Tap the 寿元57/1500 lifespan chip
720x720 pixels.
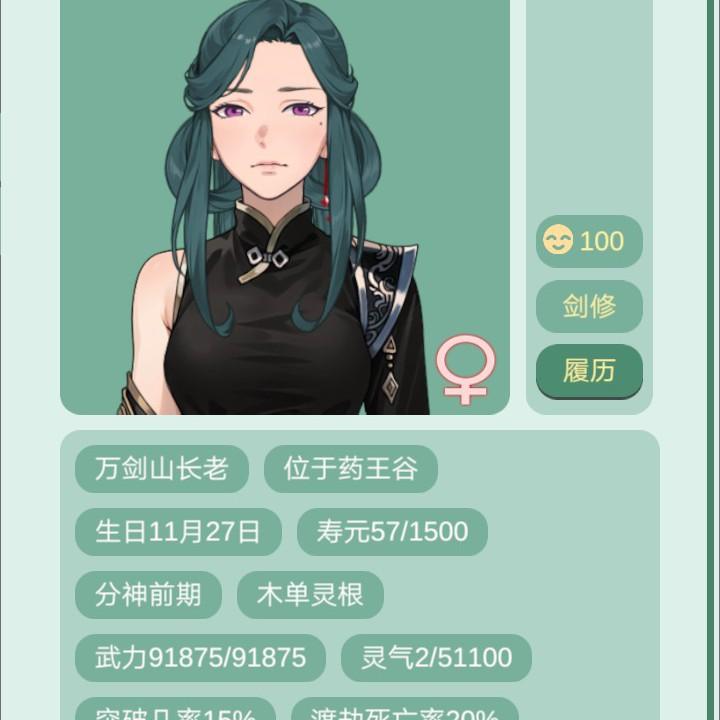392,532
